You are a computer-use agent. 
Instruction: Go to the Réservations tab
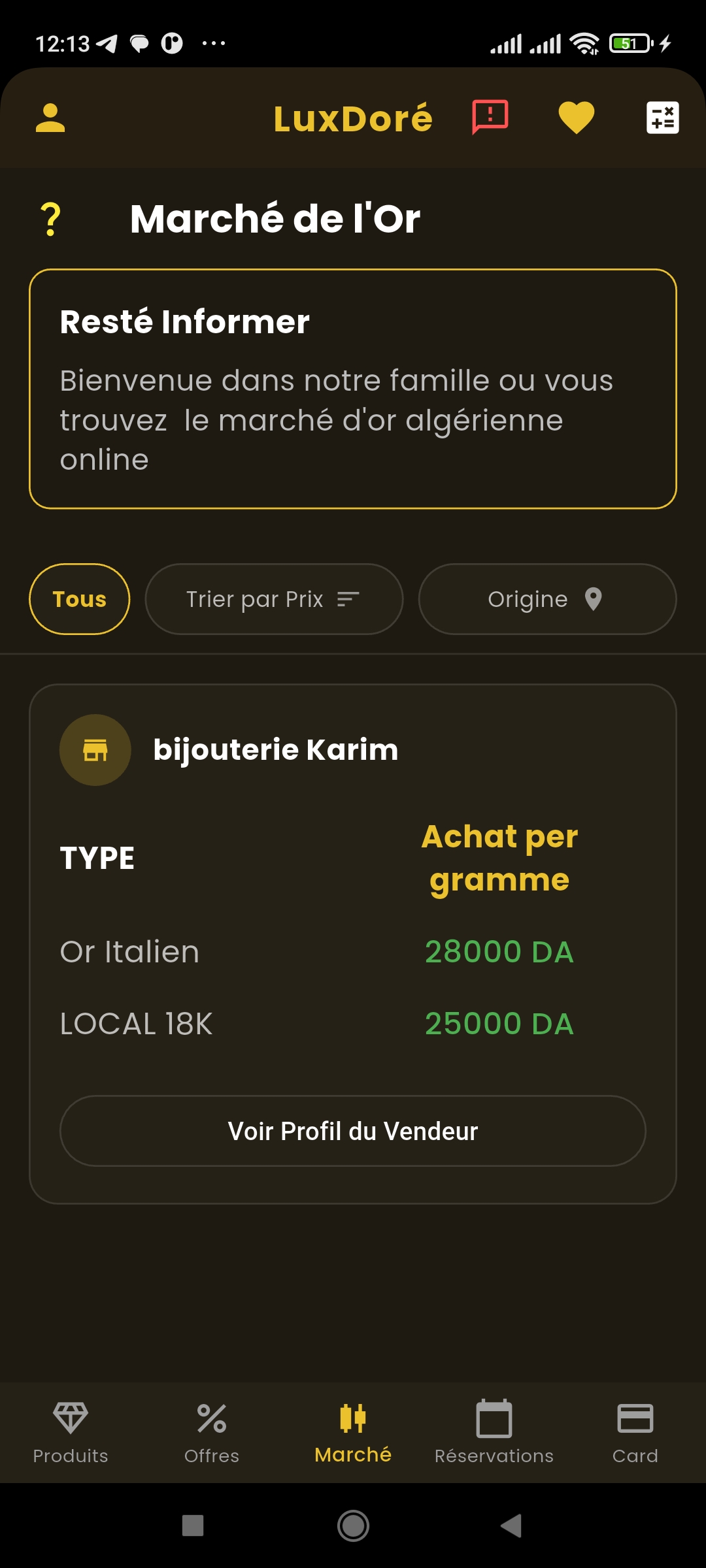coord(494,1432)
